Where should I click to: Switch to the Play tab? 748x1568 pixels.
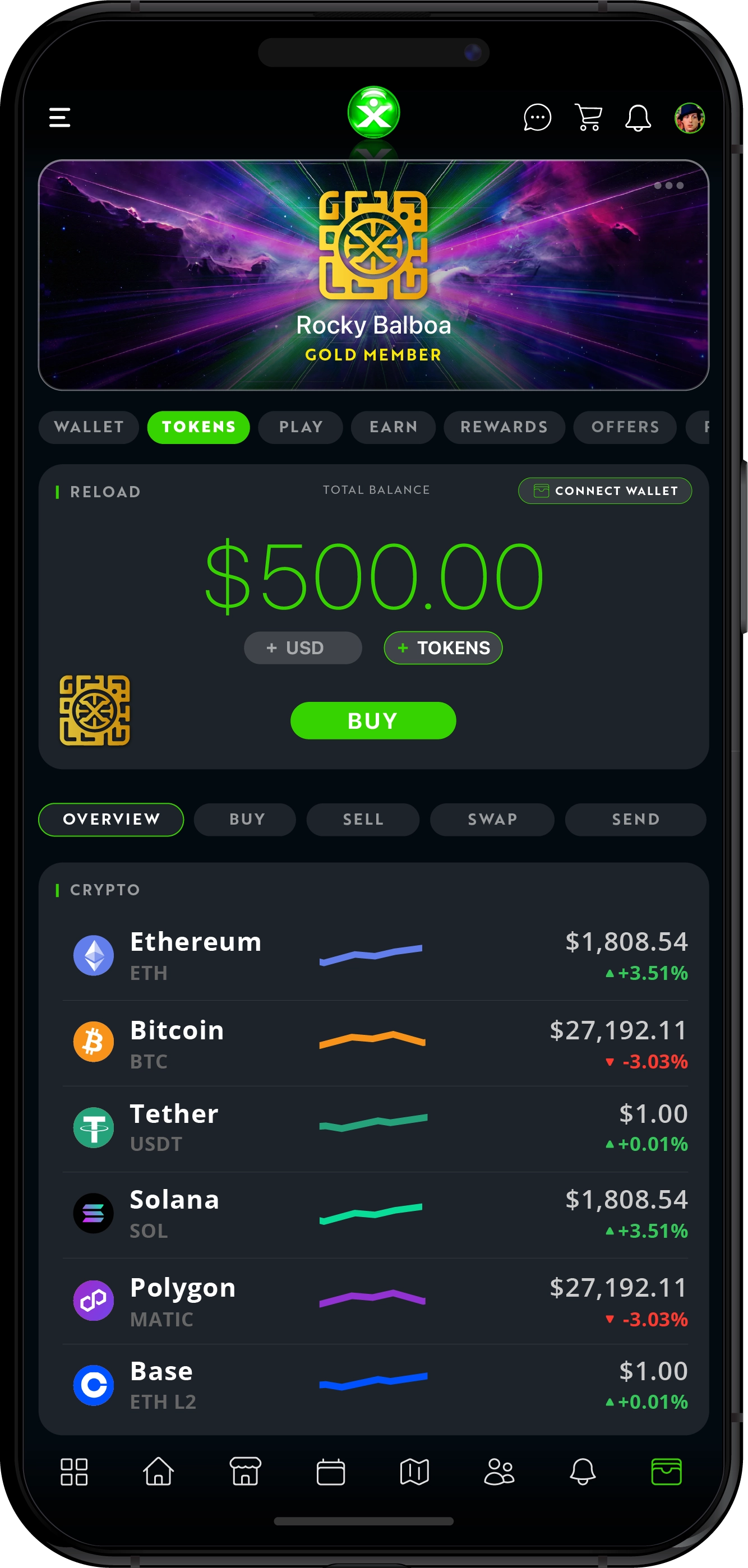tap(301, 427)
